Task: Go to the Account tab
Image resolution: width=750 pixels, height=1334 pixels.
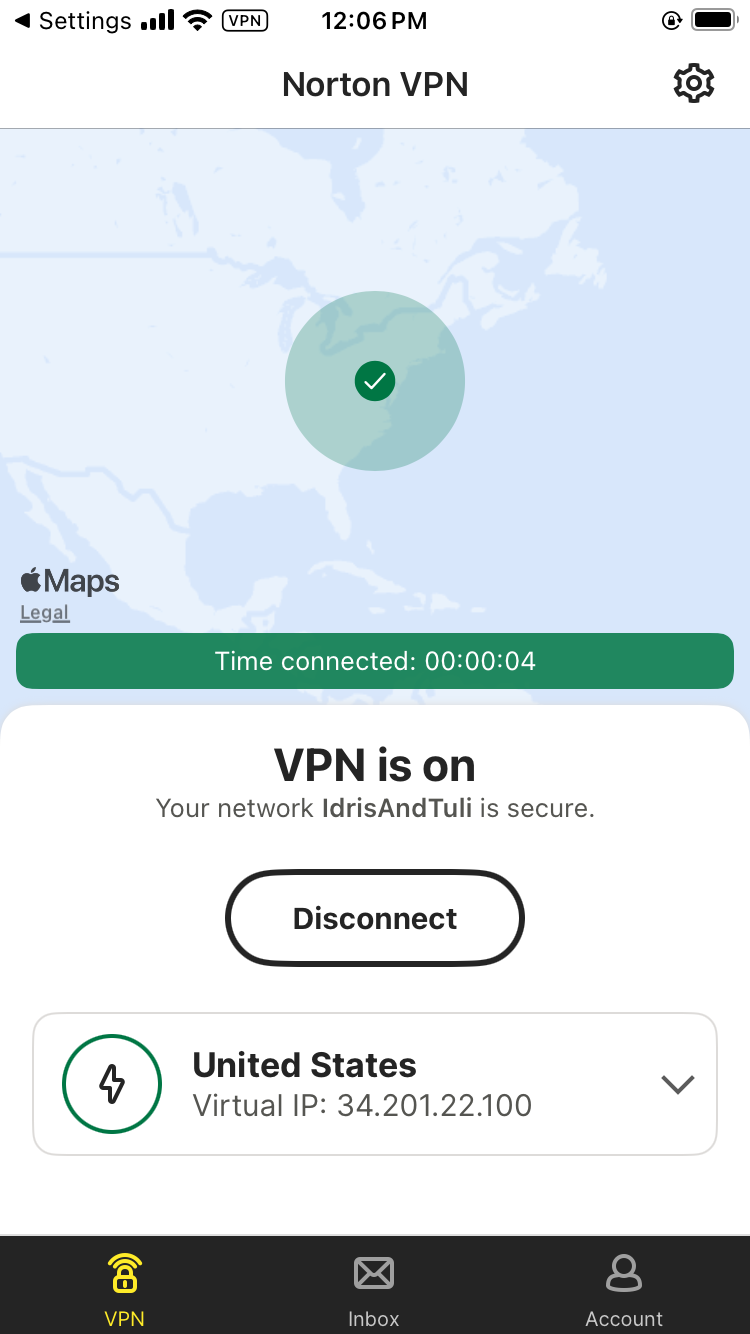Action: click(x=624, y=1290)
